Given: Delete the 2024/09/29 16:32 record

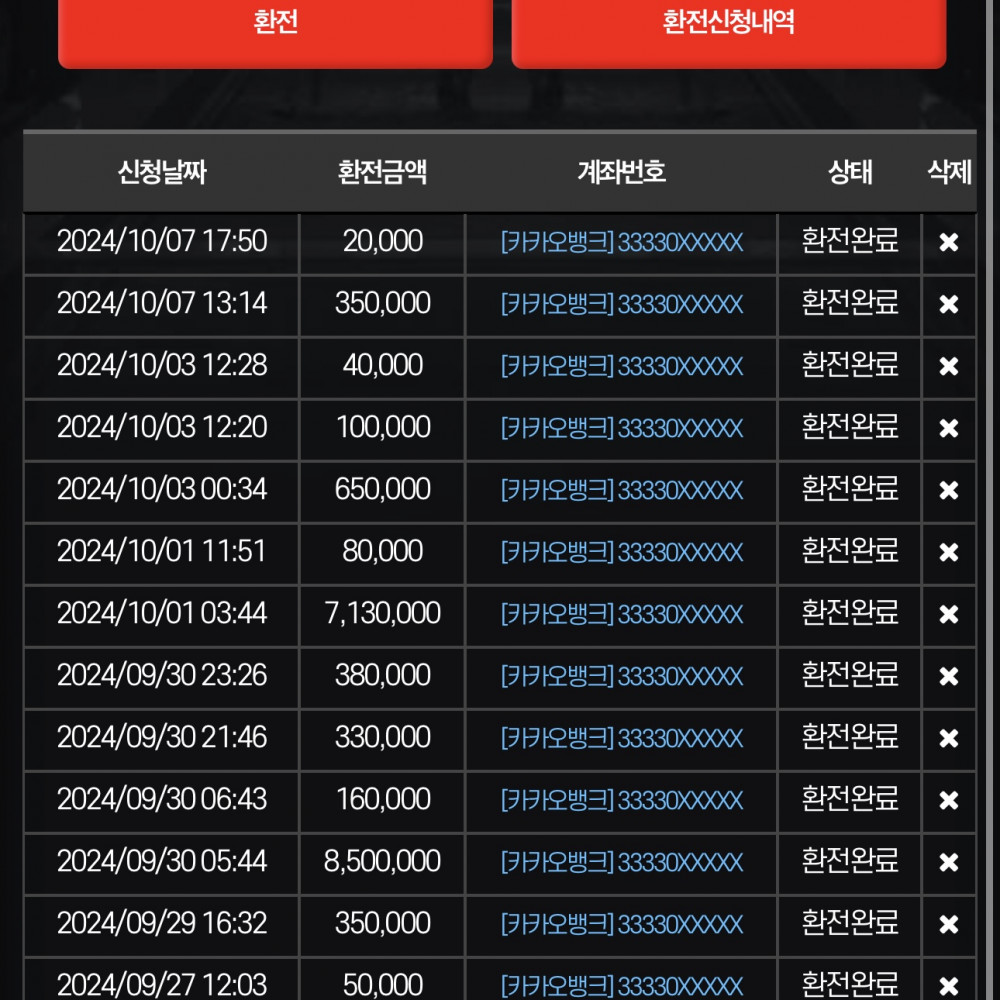Looking at the screenshot, I should pyautogui.click(x=948, y=925).
